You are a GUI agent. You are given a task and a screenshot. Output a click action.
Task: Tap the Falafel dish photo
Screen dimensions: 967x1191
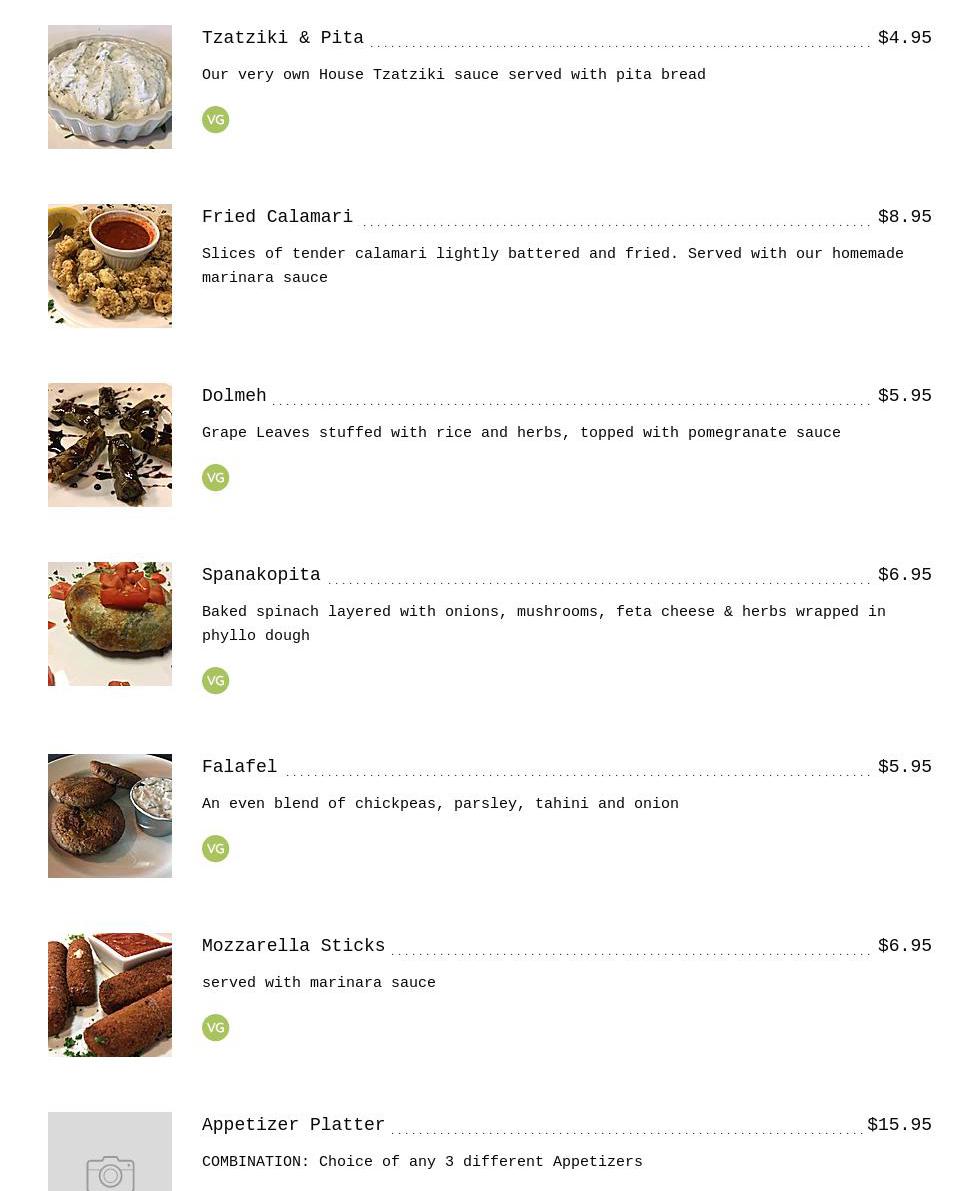110,816
